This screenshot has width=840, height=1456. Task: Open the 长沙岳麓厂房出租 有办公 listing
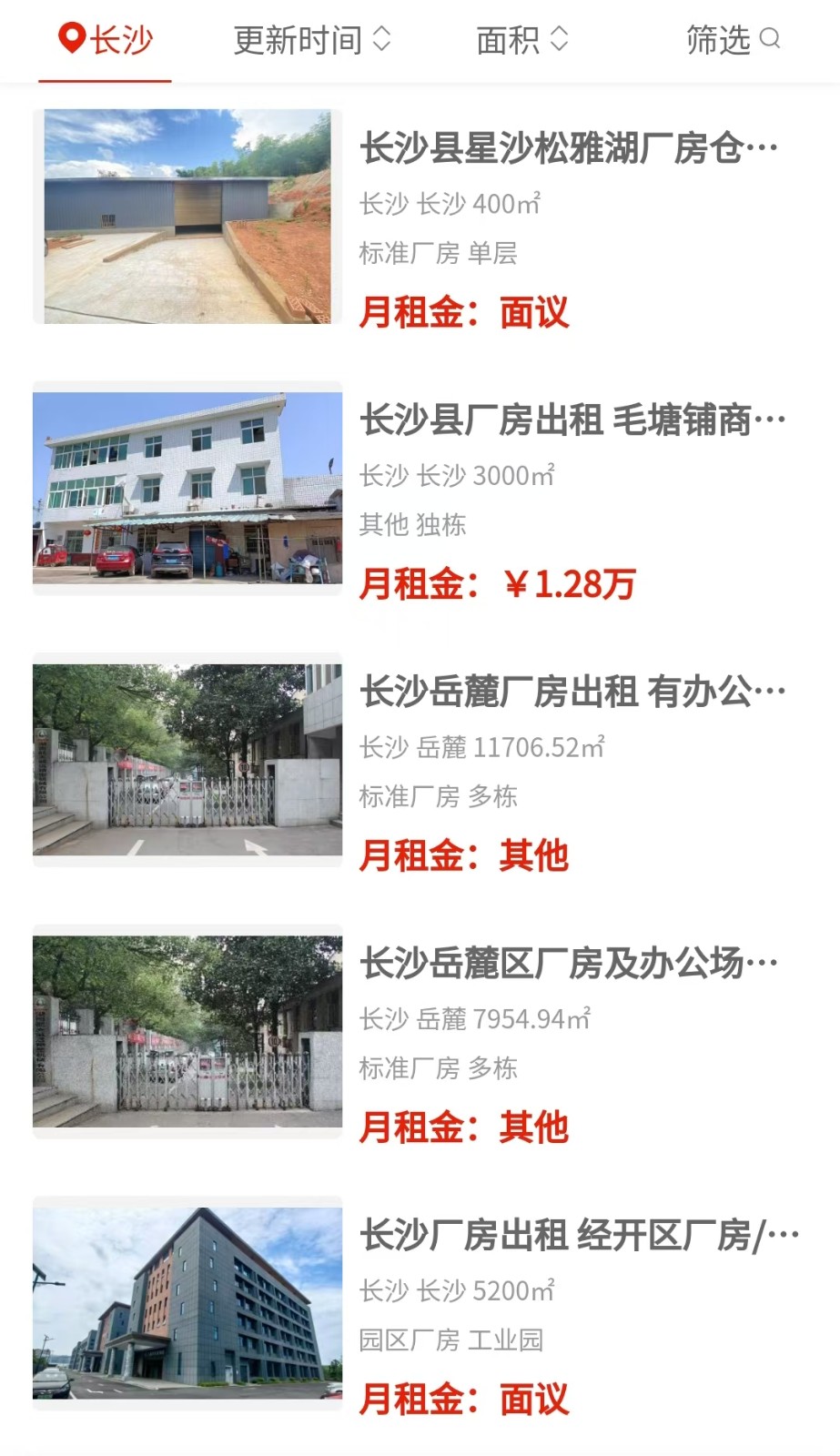(572, 693)
